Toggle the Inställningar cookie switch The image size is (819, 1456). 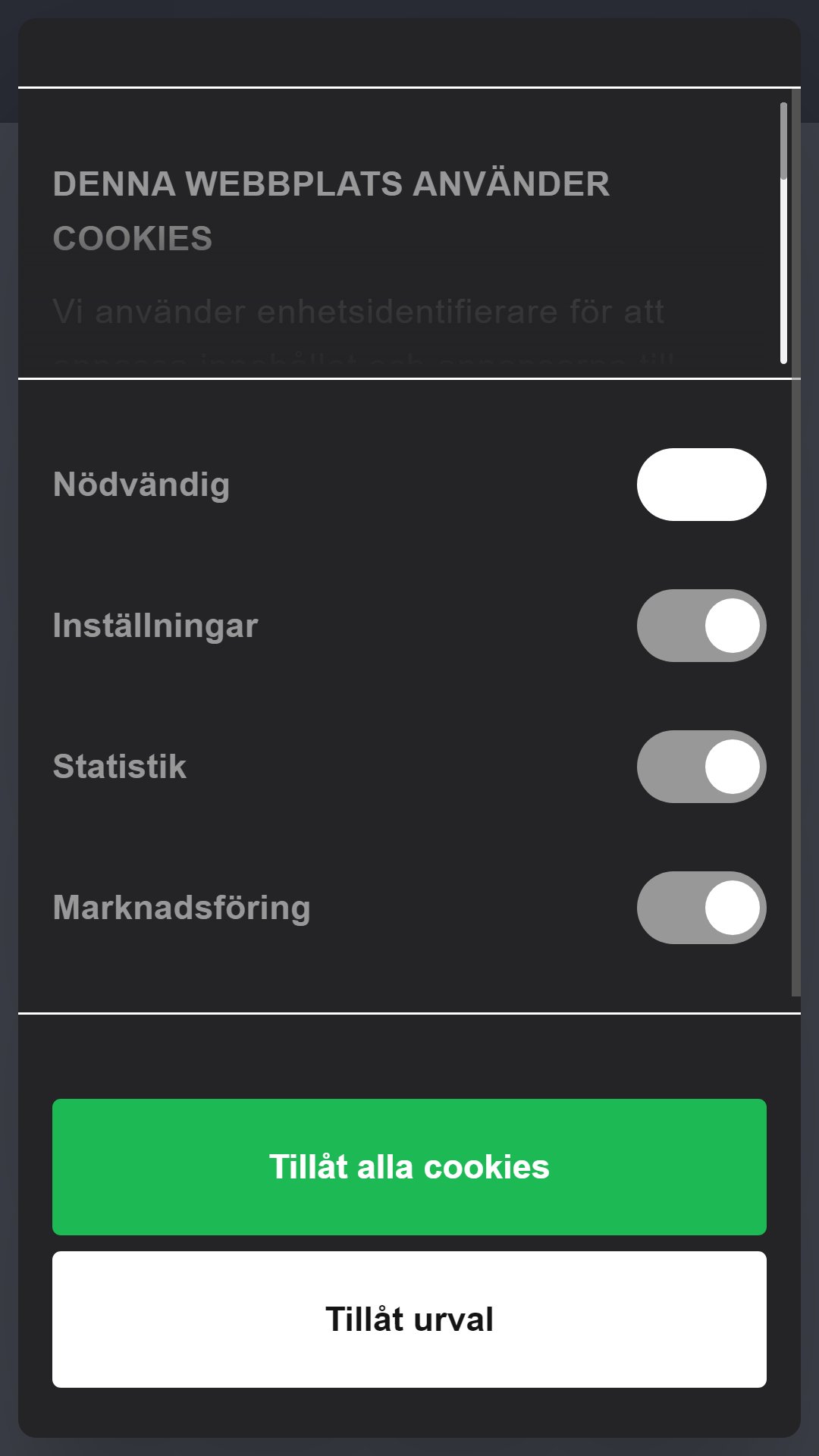point(701,626)
